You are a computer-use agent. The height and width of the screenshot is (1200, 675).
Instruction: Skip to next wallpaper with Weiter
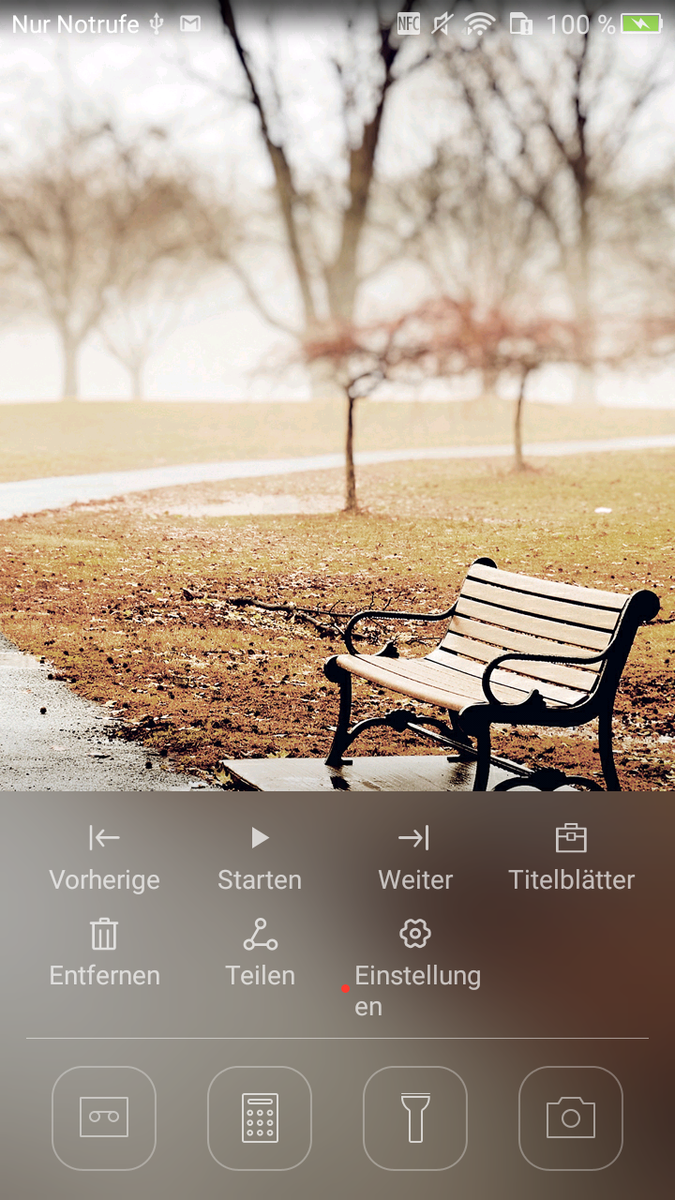[415, 857]
